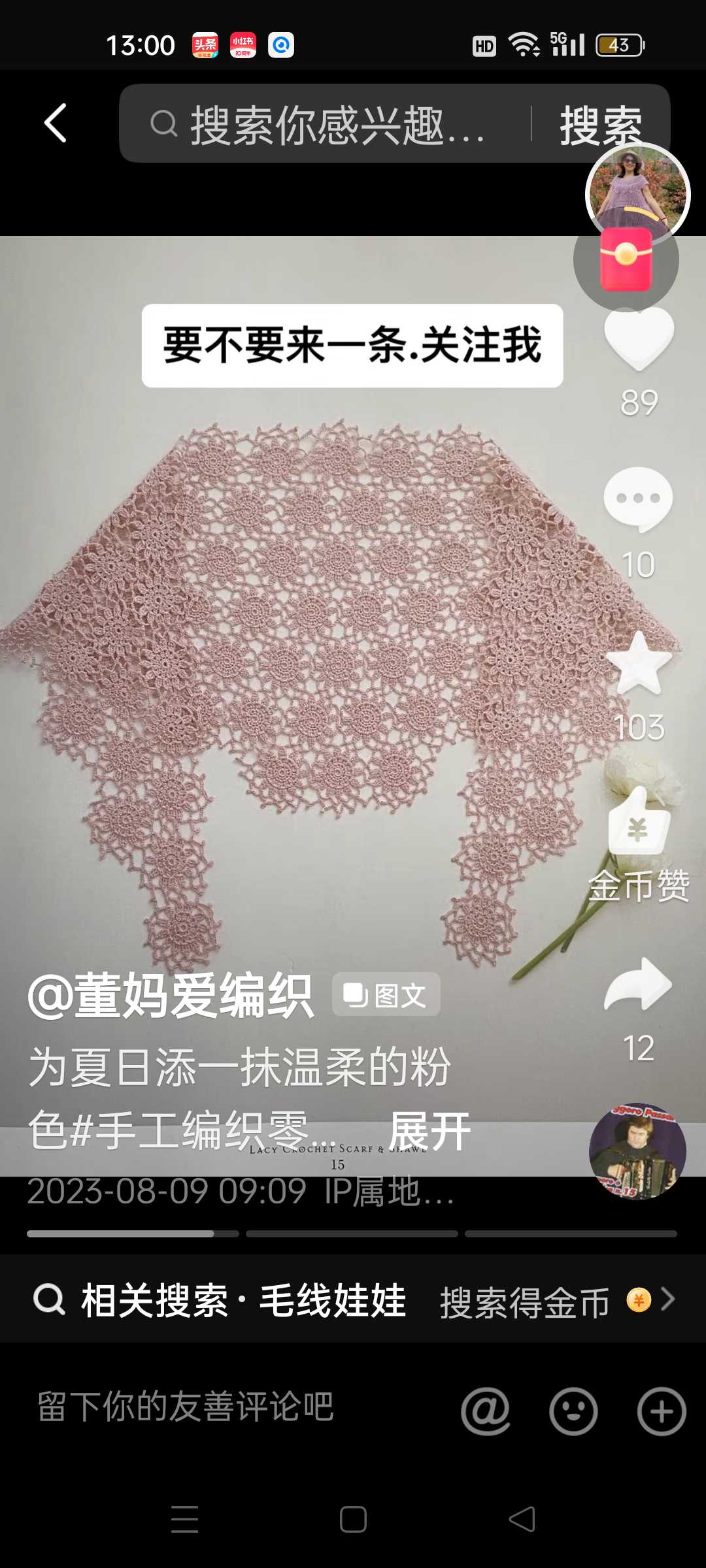The width and height of the screenshot is (706, 1568).
Task: Mention someone with the @ icon
Action: pyautogui.click(x=485, y=1411)
